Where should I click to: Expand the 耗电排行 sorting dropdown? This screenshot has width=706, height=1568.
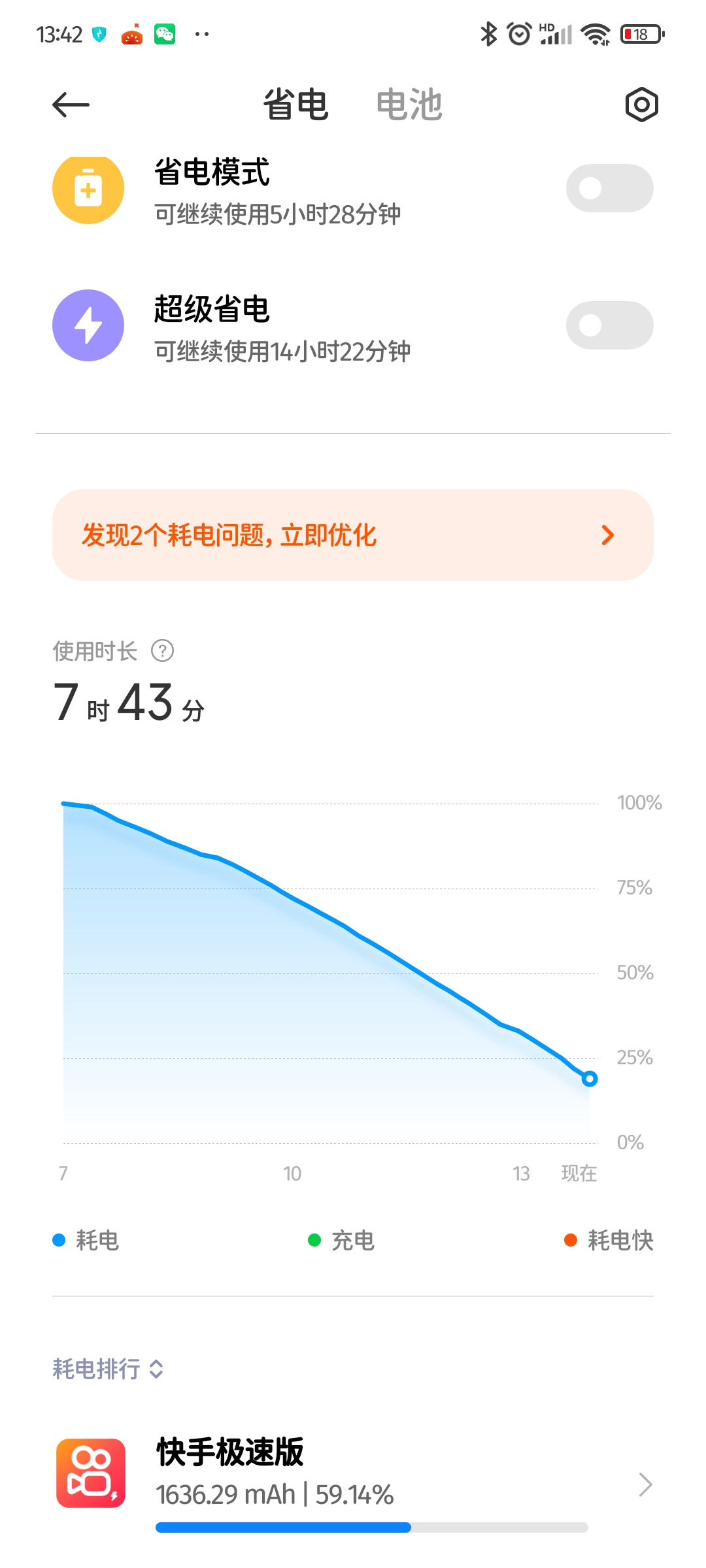(x=108, y=1369)
